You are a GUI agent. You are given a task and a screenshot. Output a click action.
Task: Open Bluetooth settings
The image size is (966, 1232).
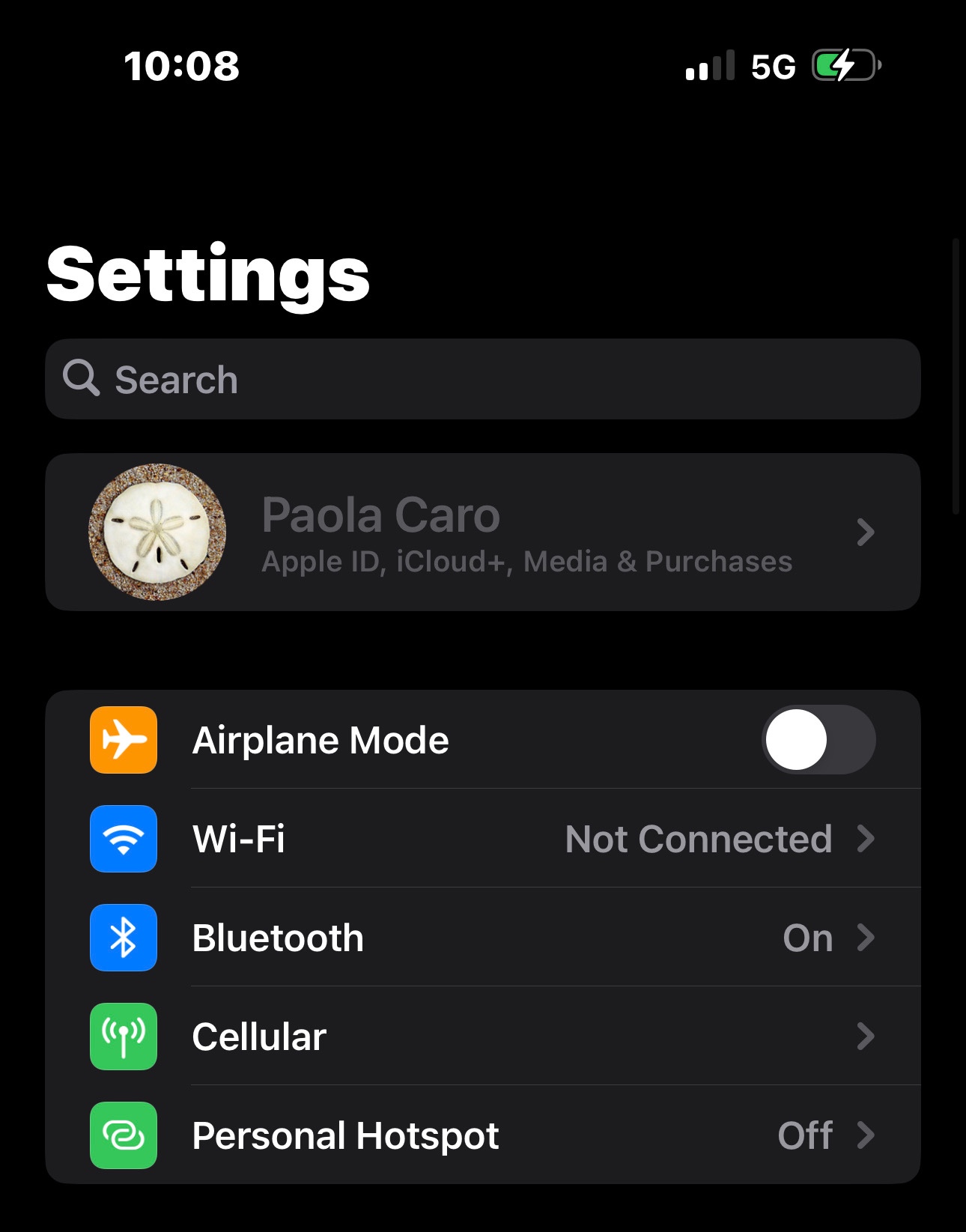coord(482,938)
